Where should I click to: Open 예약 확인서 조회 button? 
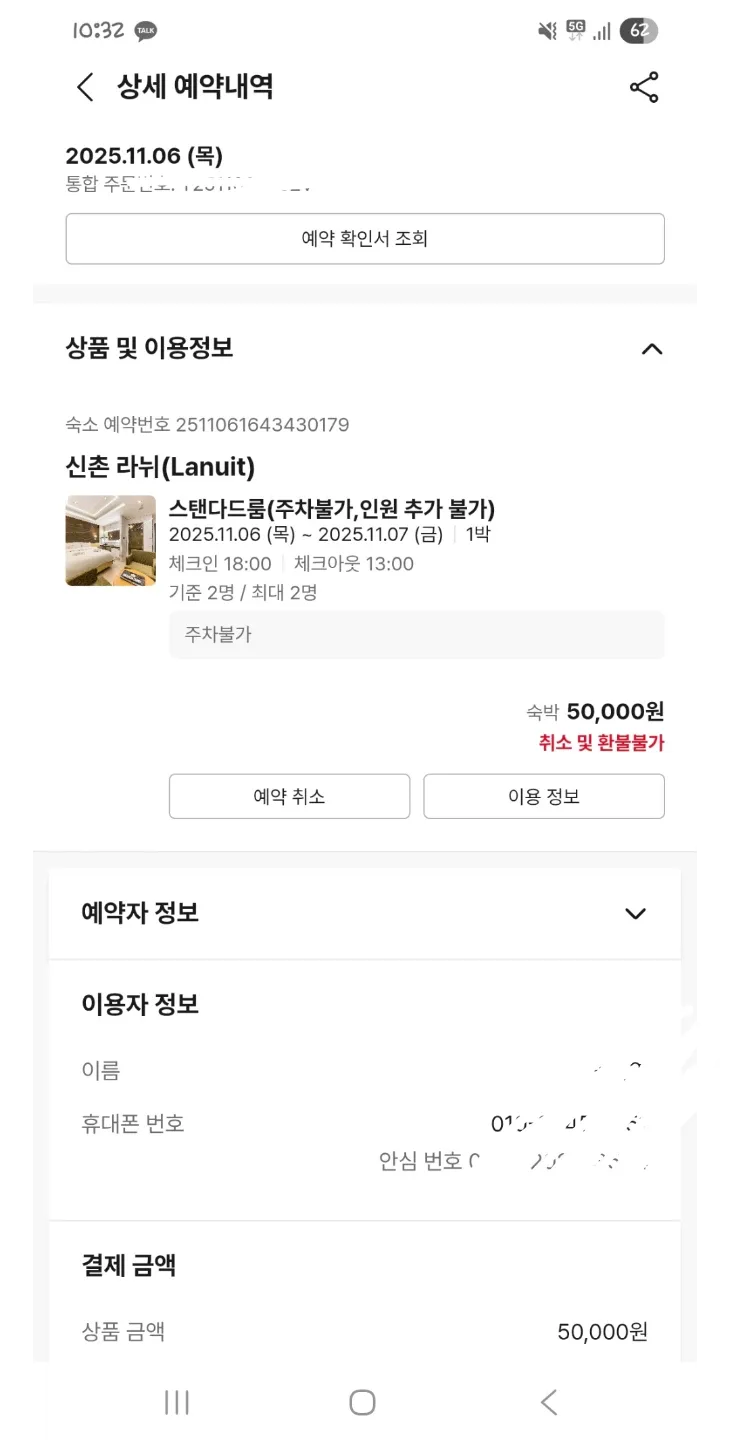365,239
